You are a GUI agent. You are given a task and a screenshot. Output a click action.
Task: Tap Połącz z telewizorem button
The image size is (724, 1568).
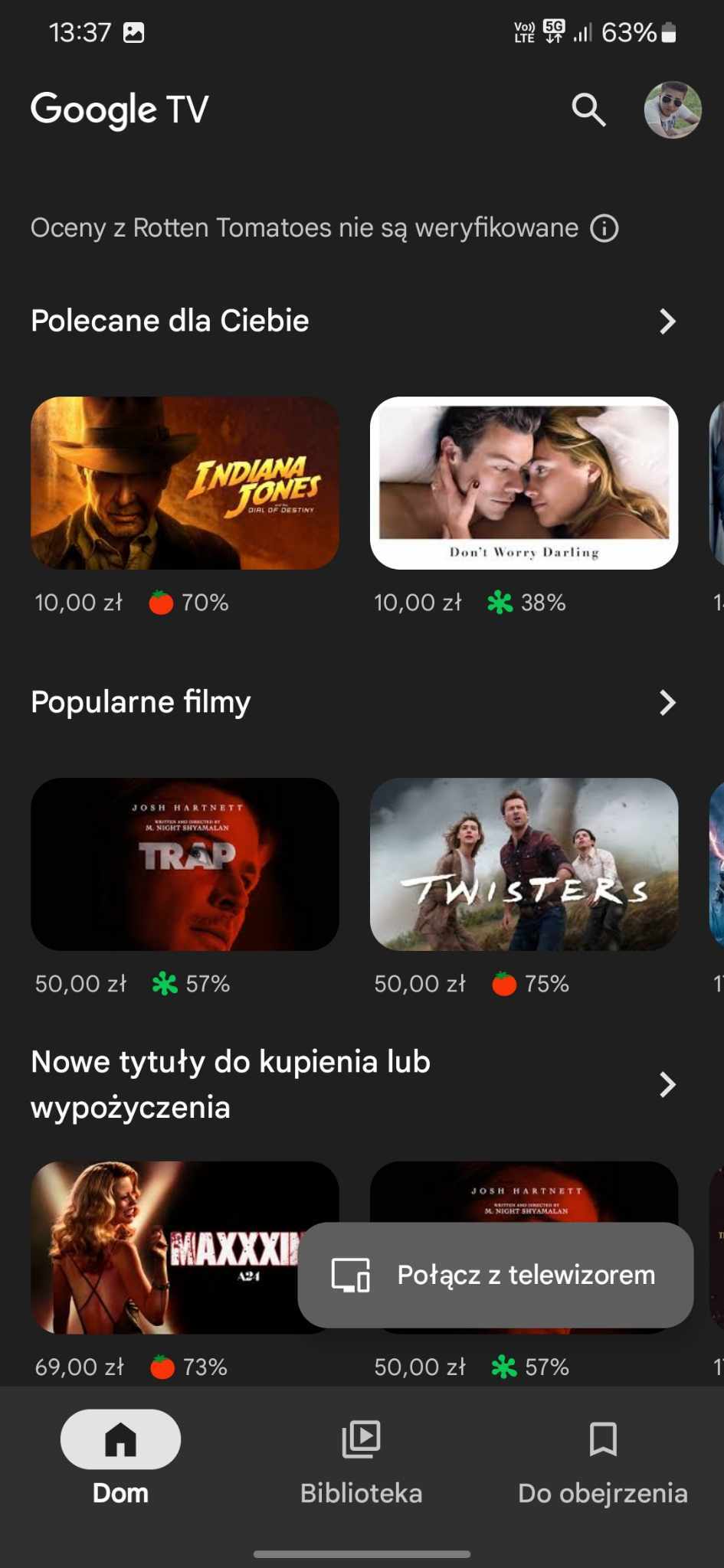496,1275
